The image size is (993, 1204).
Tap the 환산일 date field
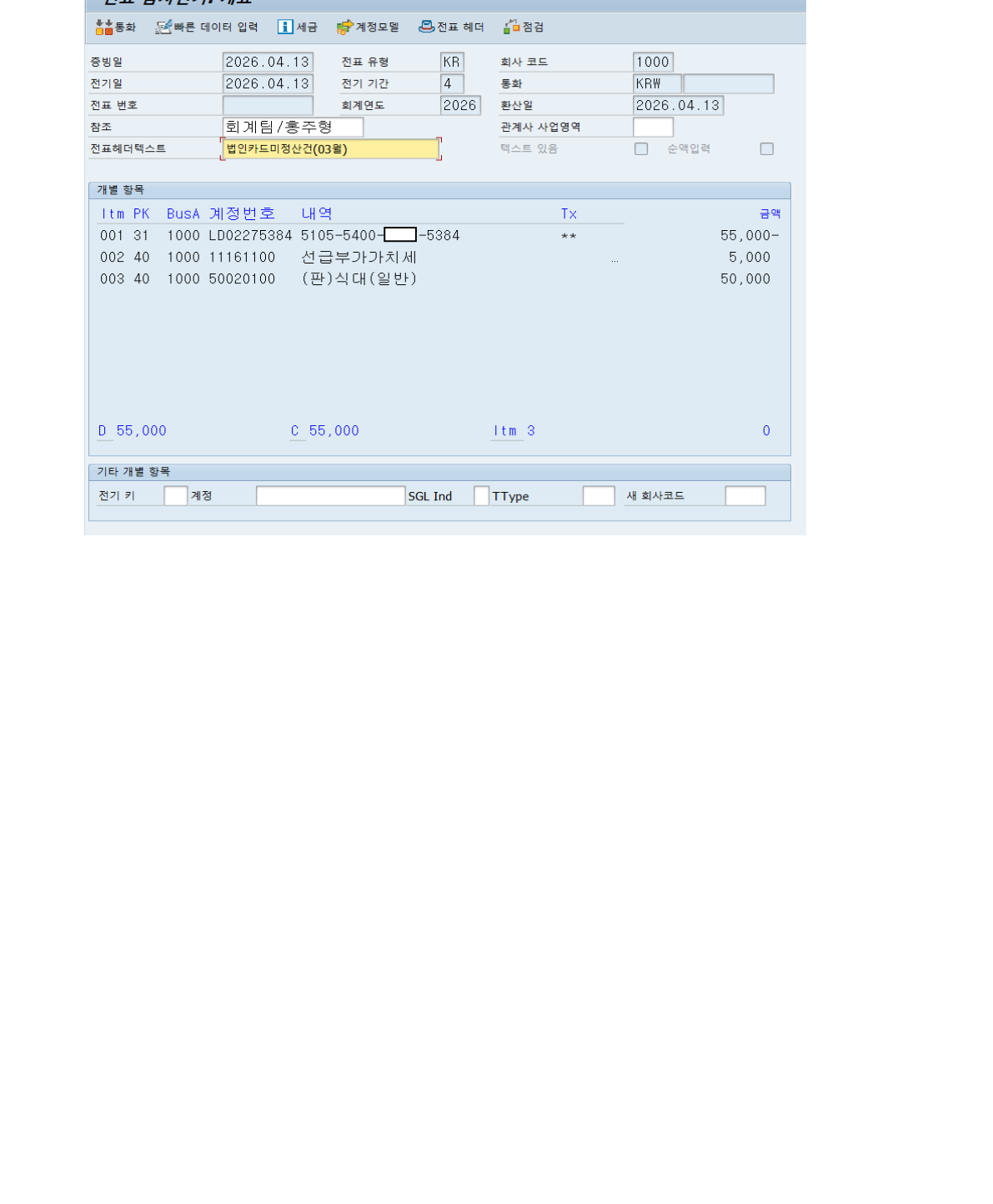[677, 106]
